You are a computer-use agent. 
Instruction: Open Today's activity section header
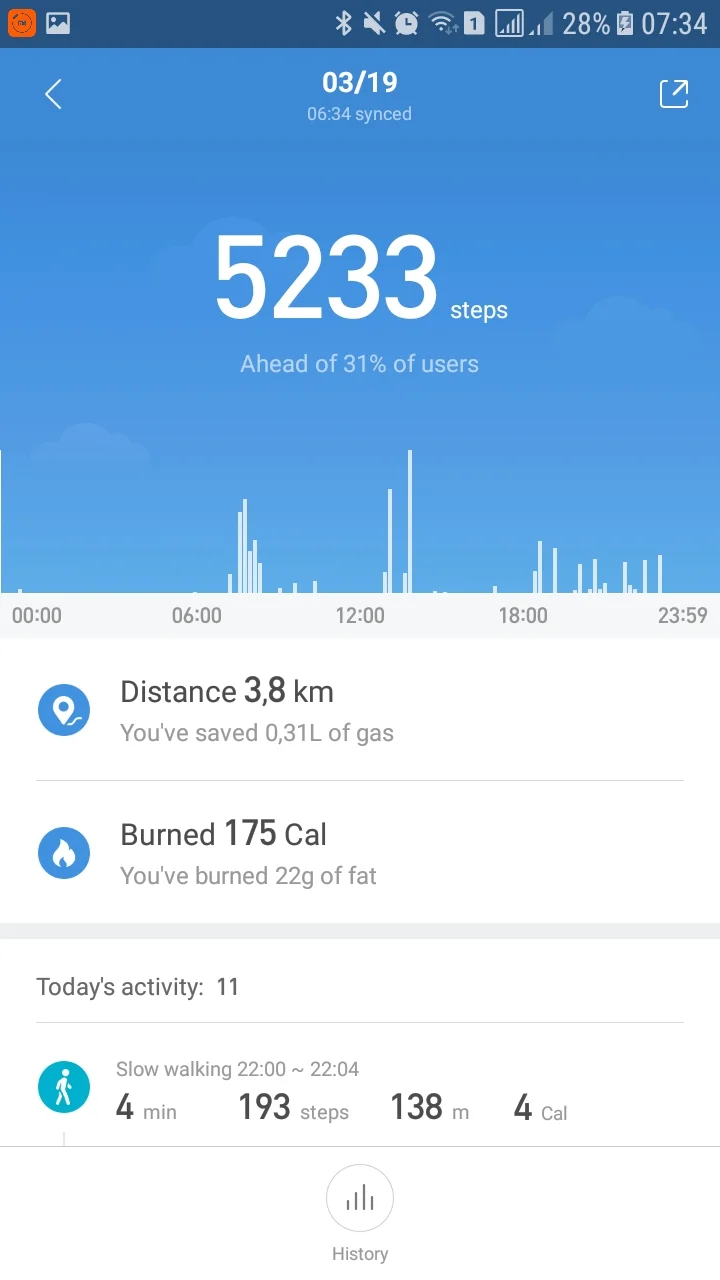137,986
